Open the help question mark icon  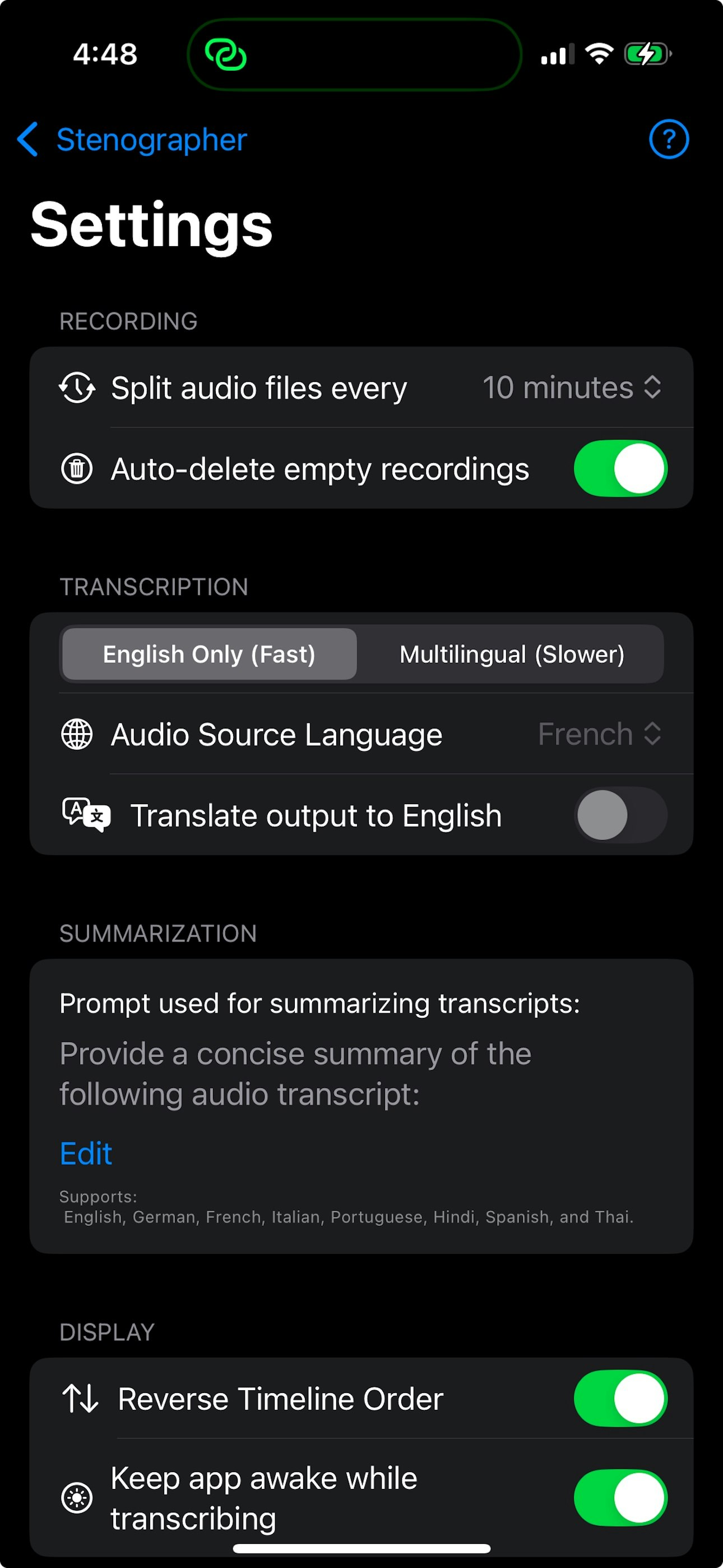pyautogui.click(x=668, y=140)
